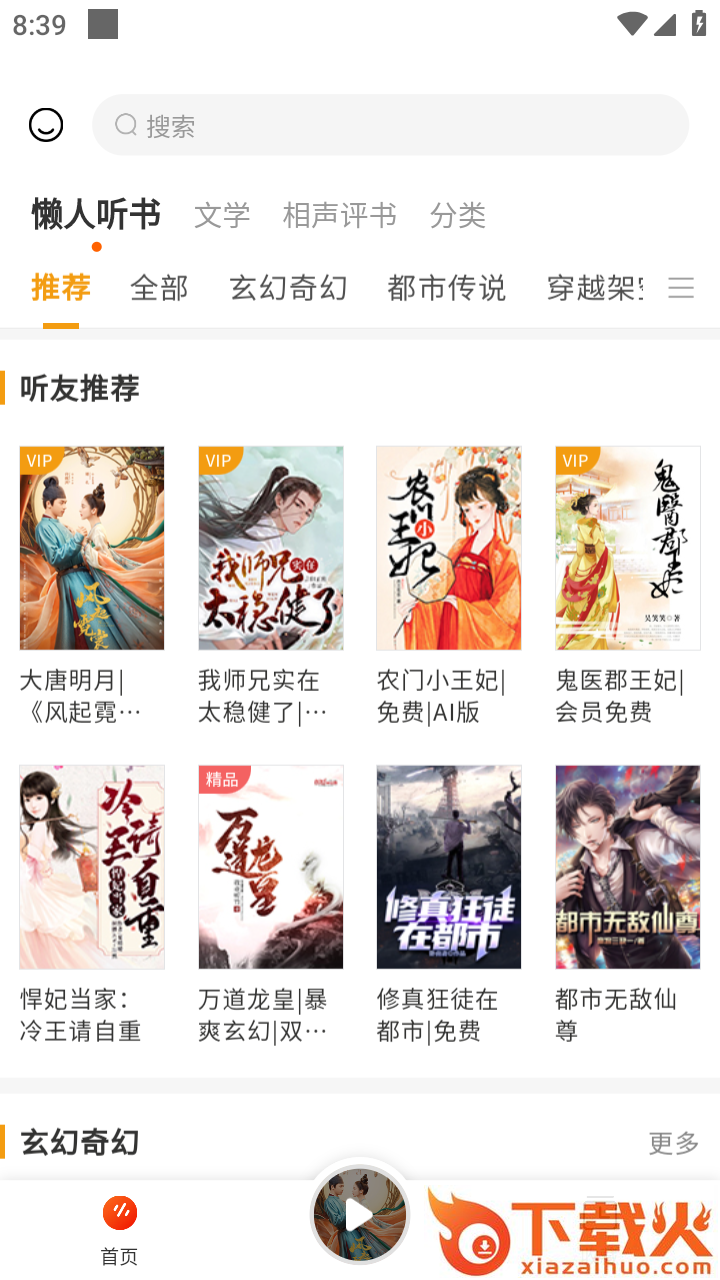Open the book 修真狂徒在都市
720x1280 pixels.
[449, 867]
